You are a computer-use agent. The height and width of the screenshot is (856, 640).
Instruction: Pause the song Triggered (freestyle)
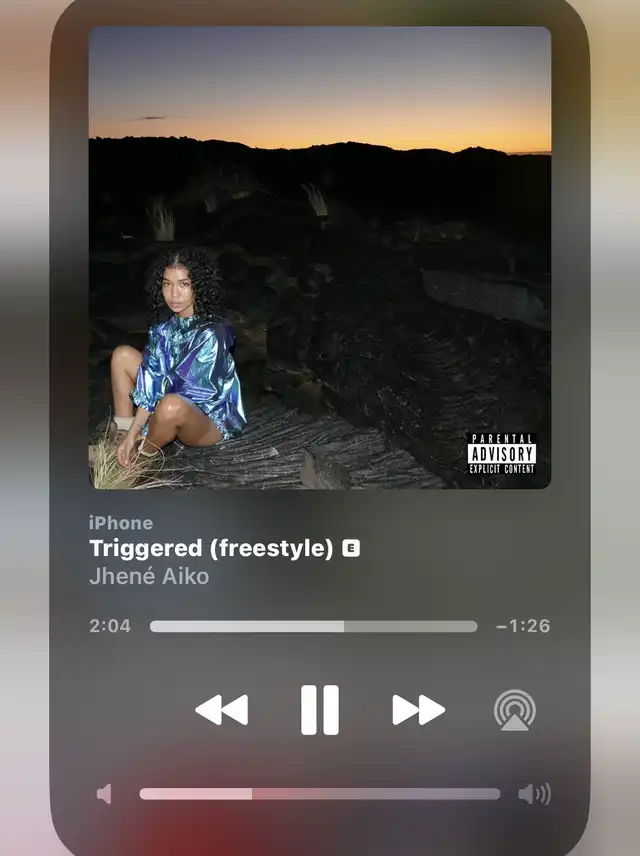click(320, 710)
